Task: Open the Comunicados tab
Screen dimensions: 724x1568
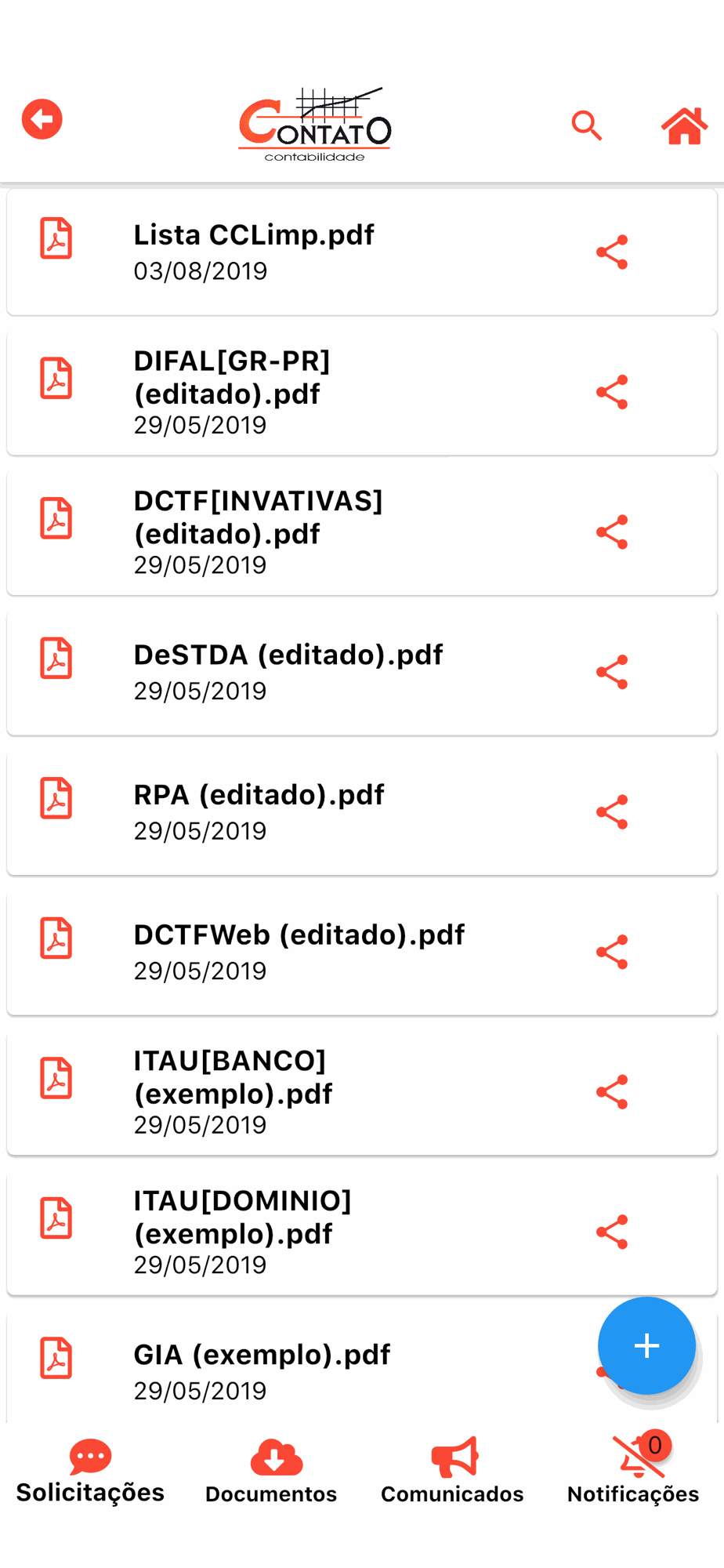Action: coord(452,1472)
